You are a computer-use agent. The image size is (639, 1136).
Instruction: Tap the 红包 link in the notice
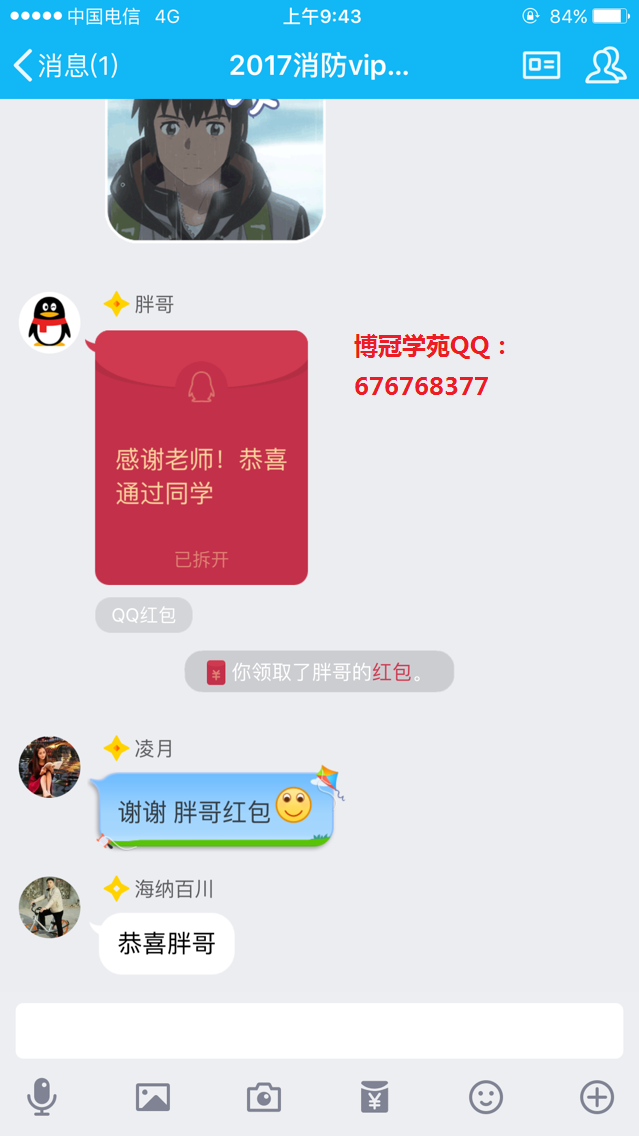click(x=391, y=672)
